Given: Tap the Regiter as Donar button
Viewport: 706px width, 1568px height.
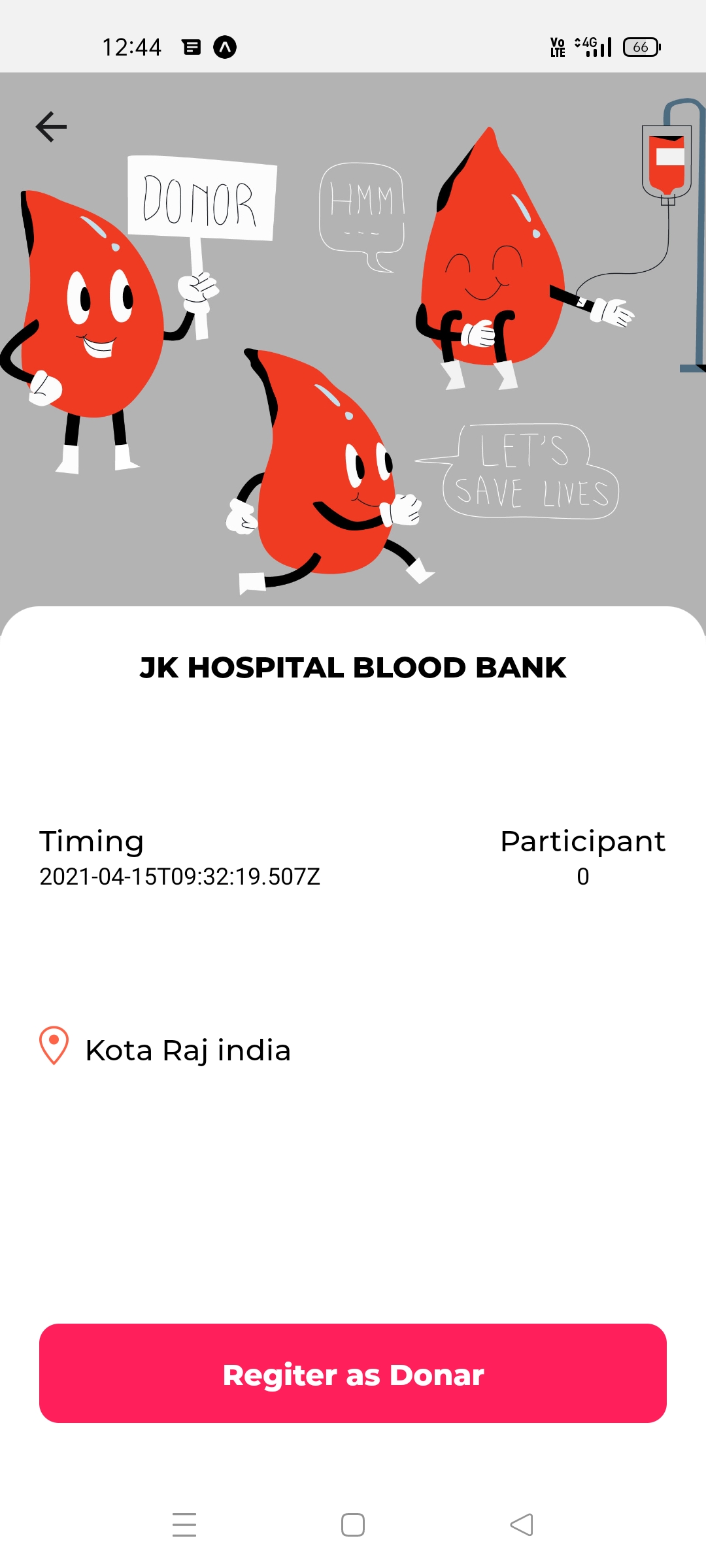Looking at the screenshot, I should tap(353, 1373).
